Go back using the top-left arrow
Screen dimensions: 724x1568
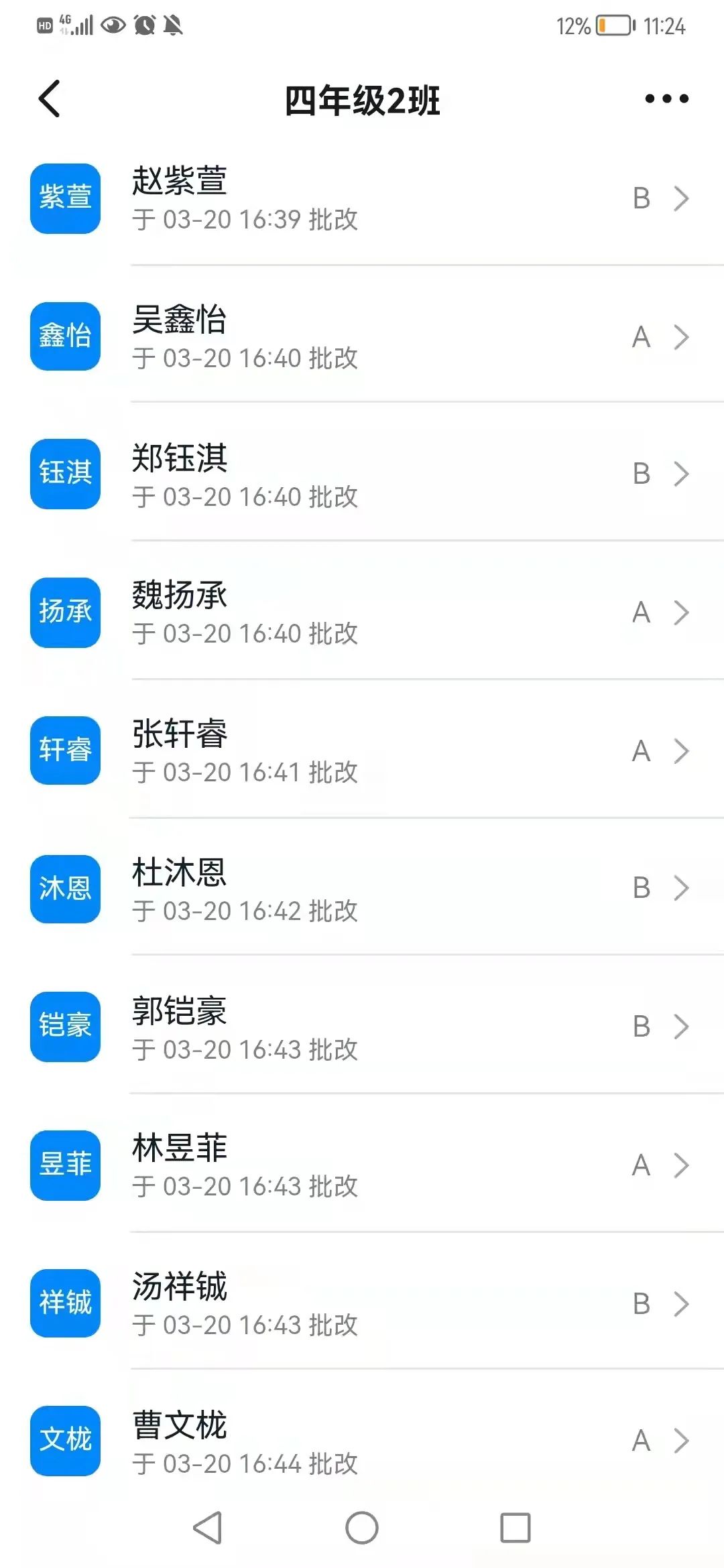50,99
